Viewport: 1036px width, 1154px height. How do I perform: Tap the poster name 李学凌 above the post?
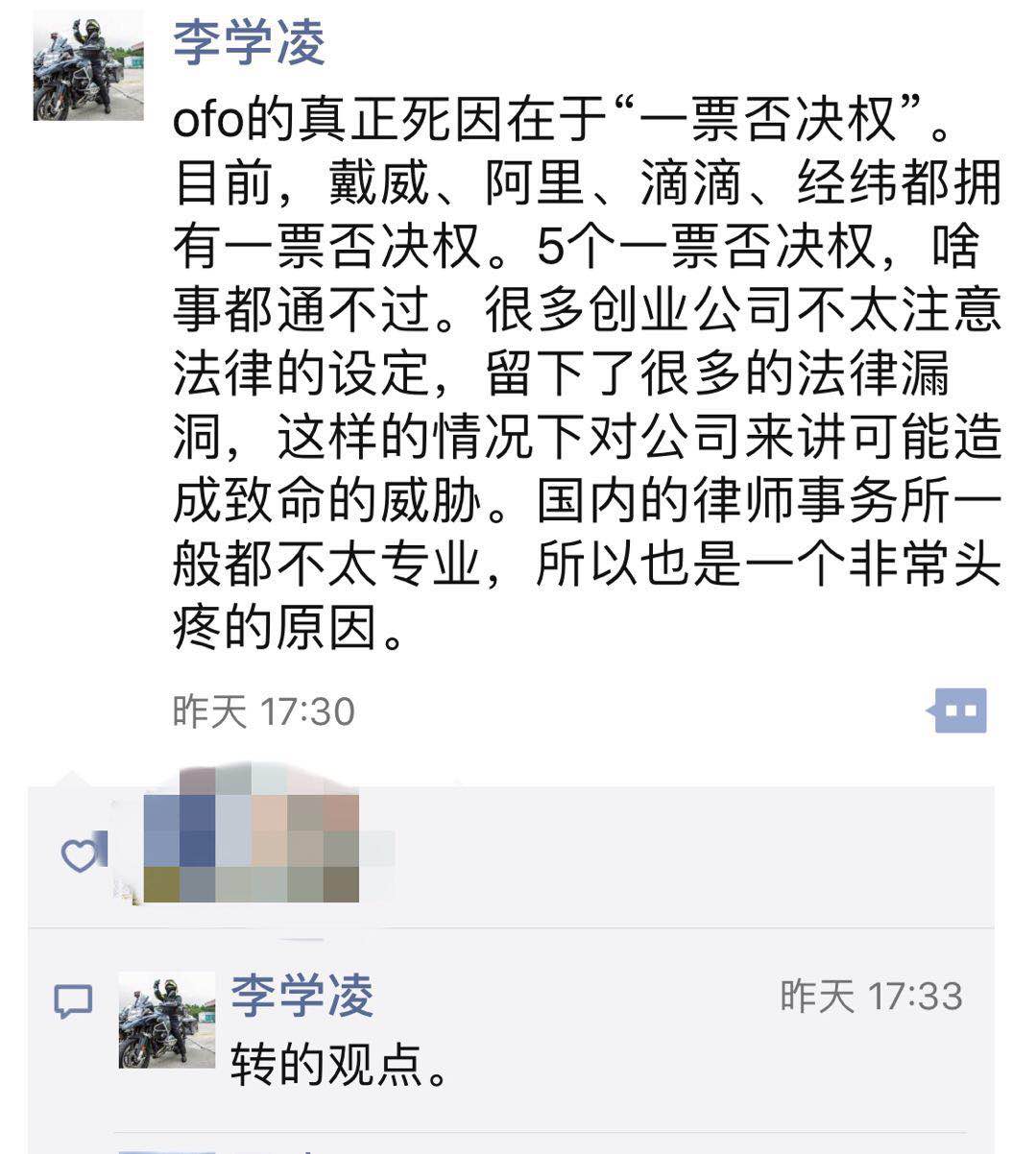[x=249, y=42]
